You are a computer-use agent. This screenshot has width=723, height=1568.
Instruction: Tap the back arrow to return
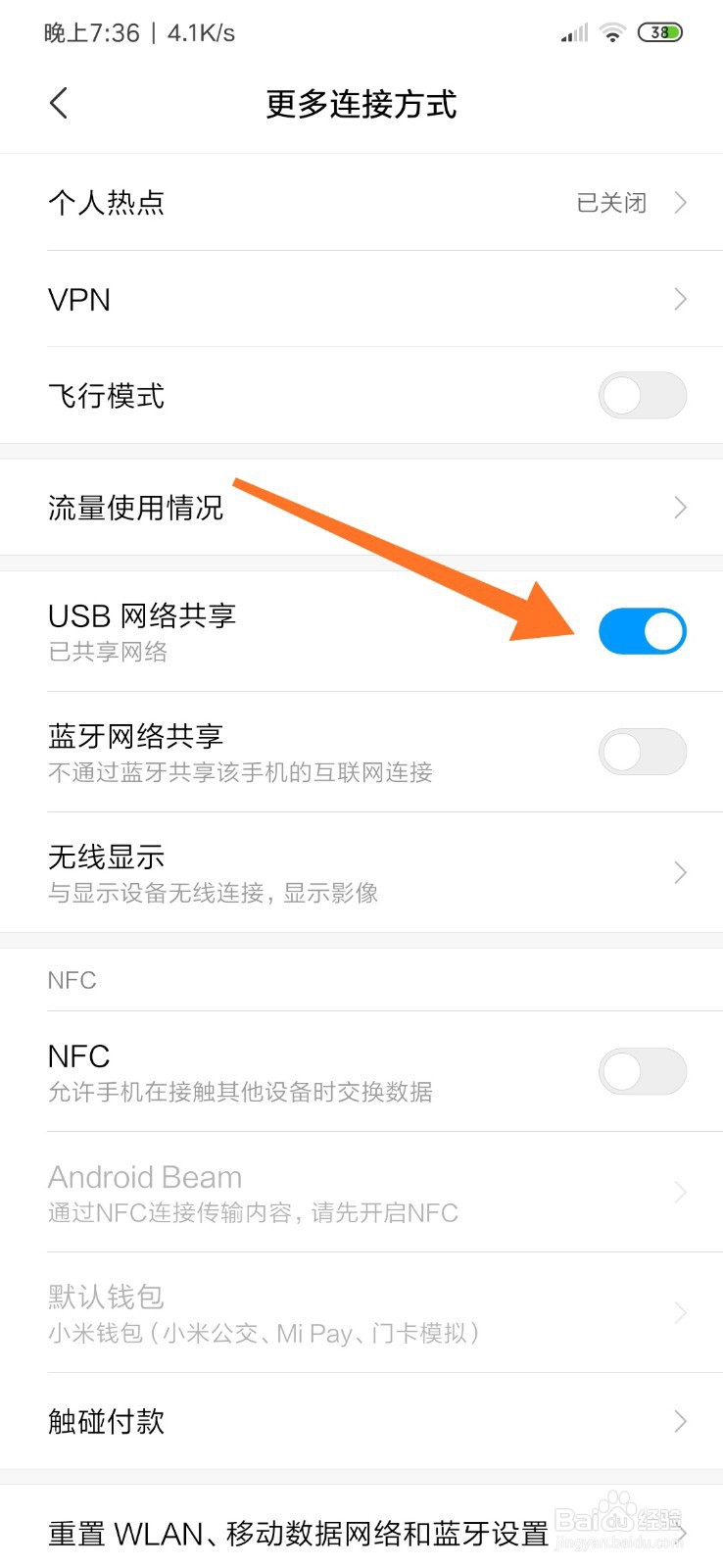click(58, 102)
